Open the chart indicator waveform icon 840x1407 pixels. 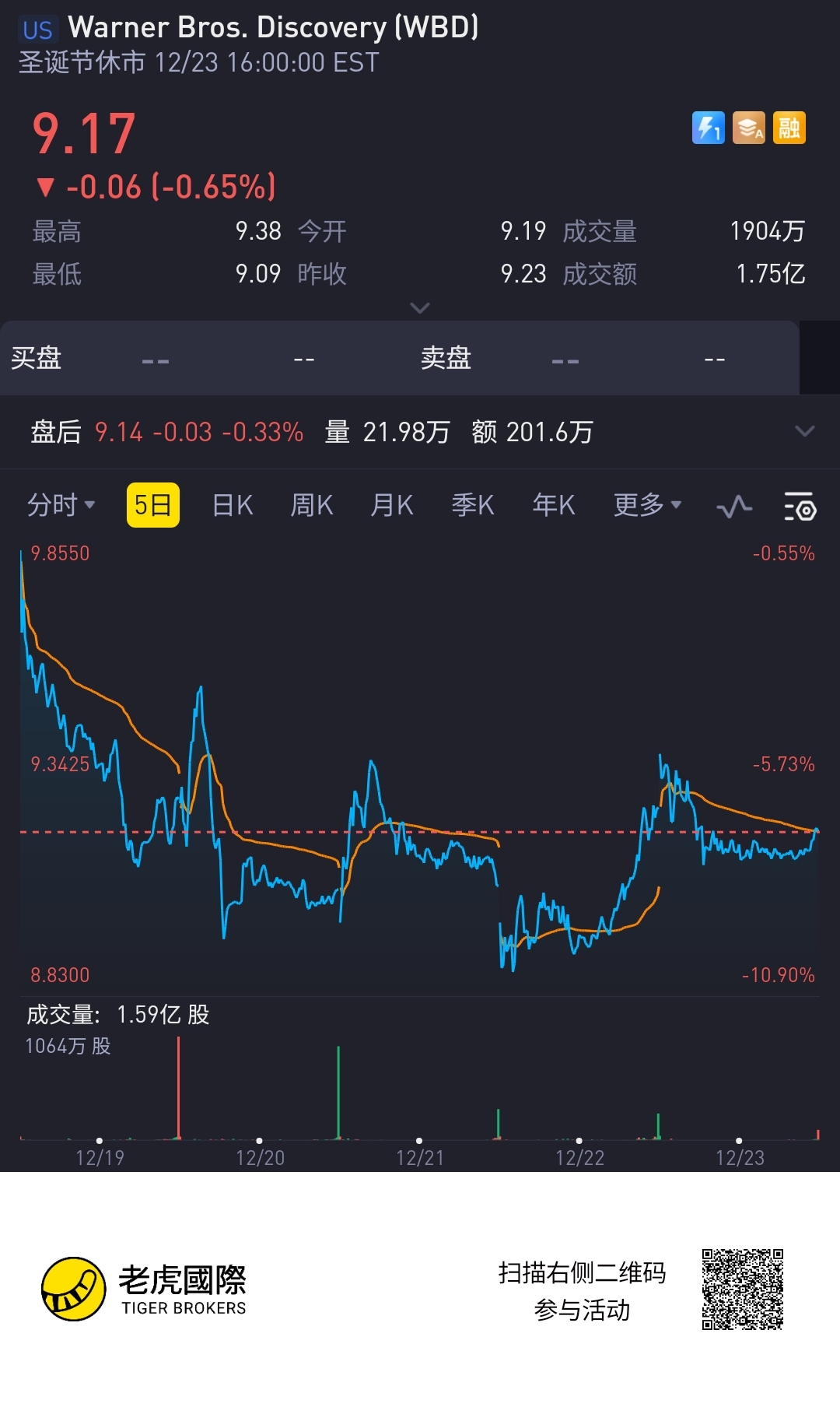(x=734, y=507)
